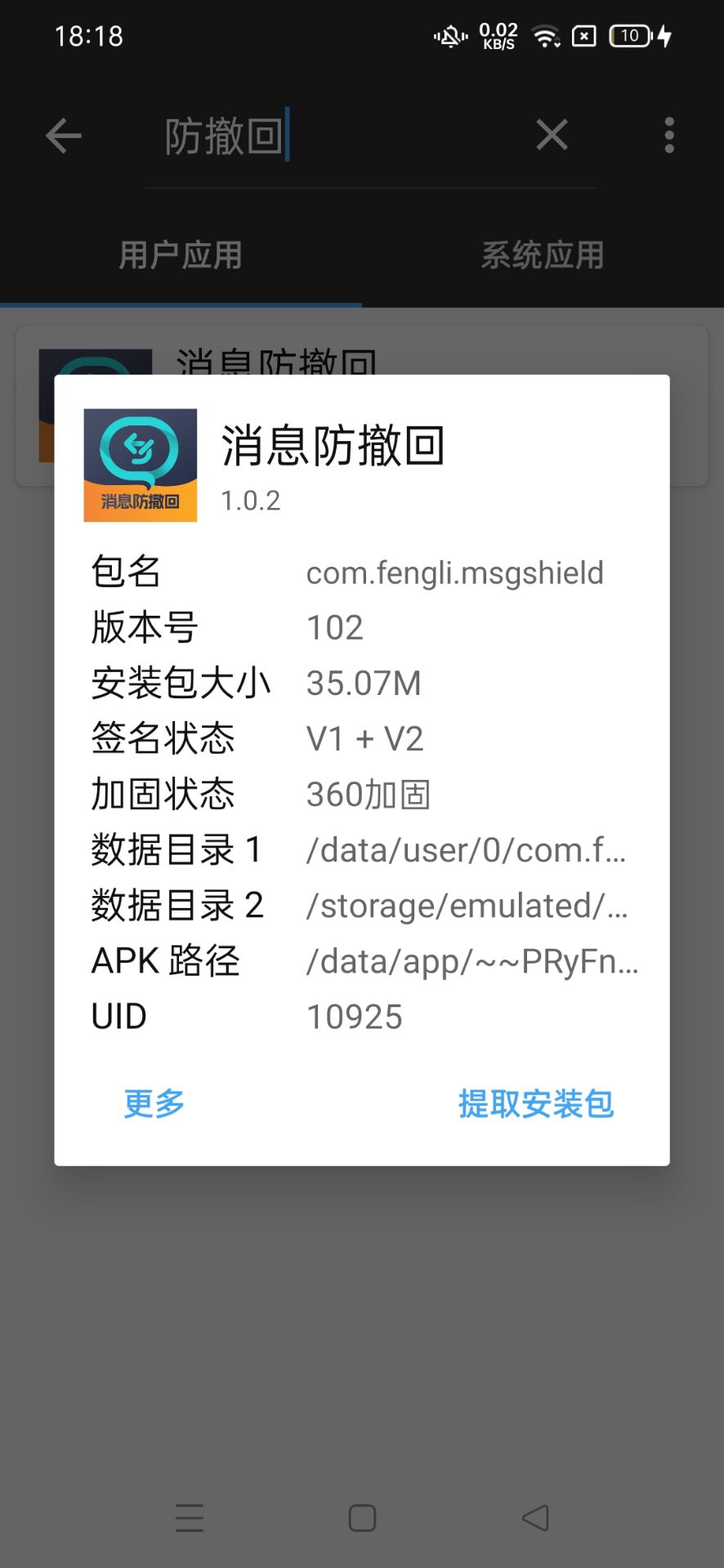Clear the search text with the X
724x1568 pixels.
tap(552, 135)
